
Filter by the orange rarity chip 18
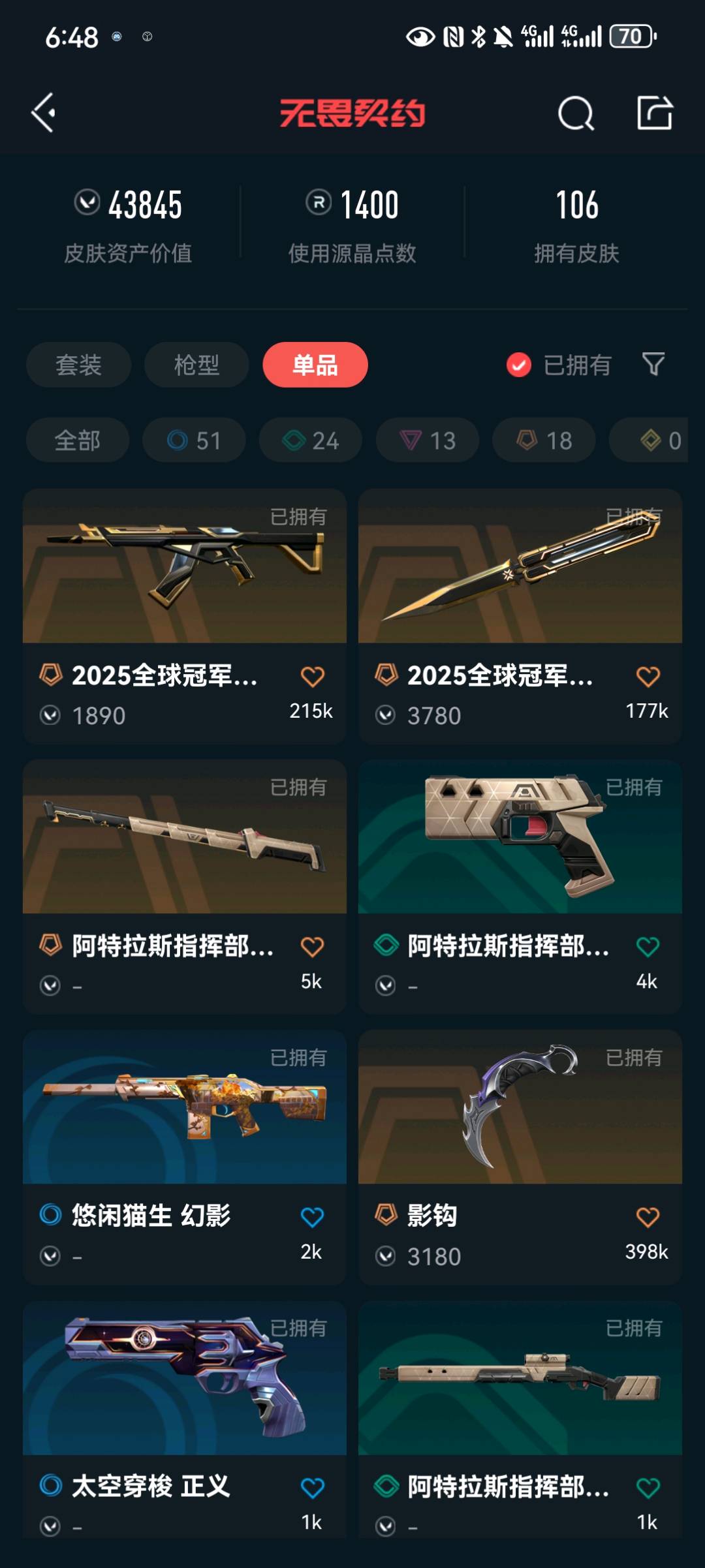[x=544, y=440]
